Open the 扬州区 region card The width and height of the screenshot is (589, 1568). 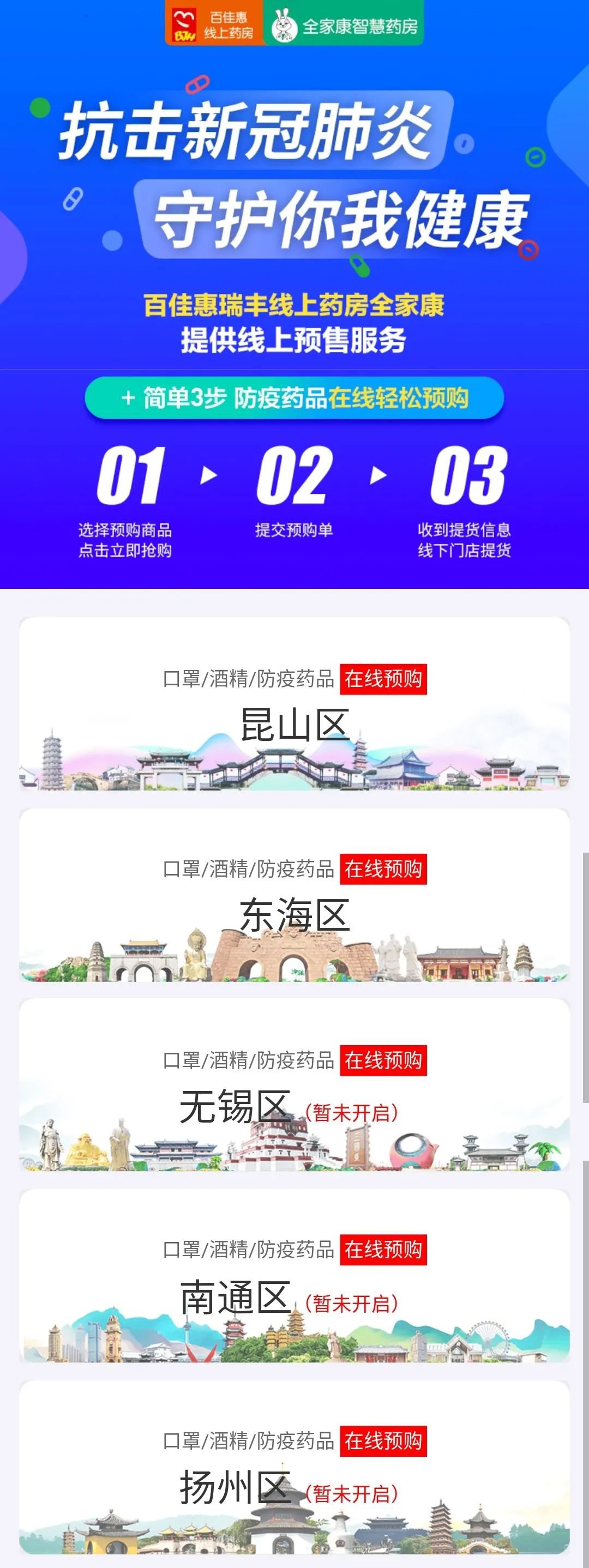294,1467
